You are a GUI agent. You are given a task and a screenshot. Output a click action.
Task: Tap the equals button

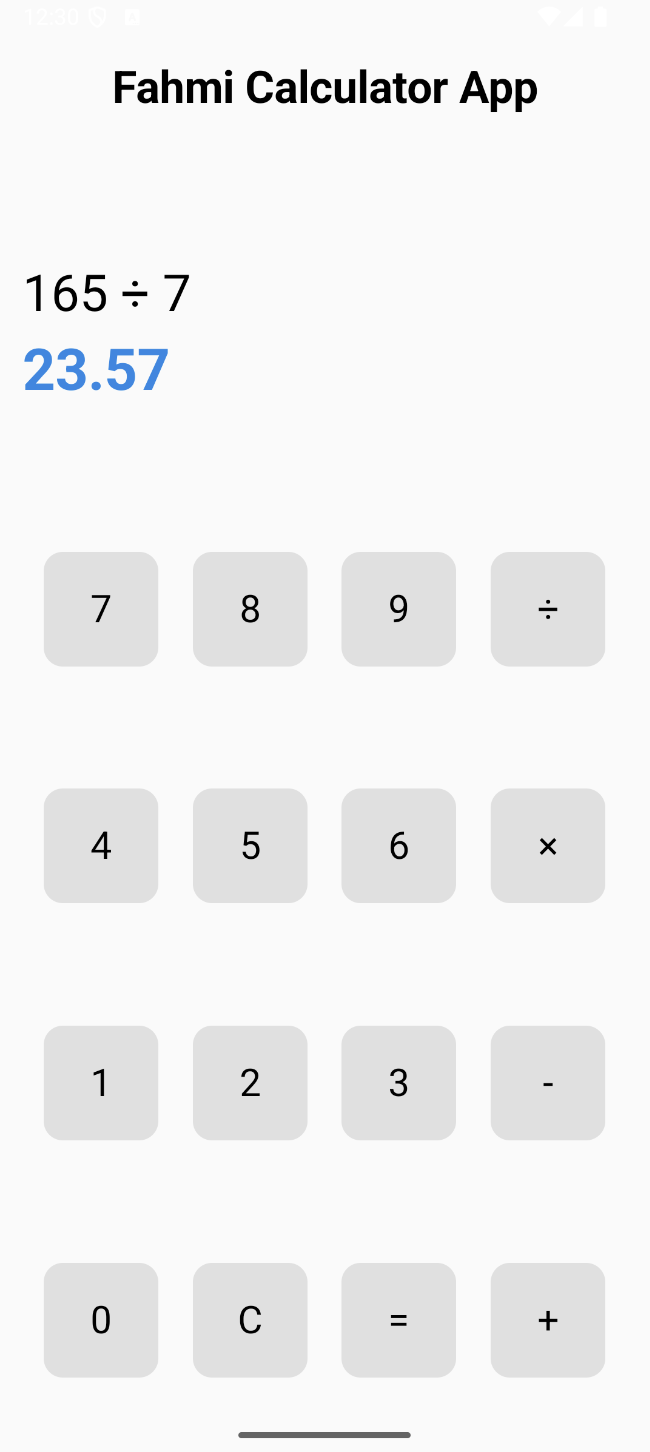coord(399,1320)
